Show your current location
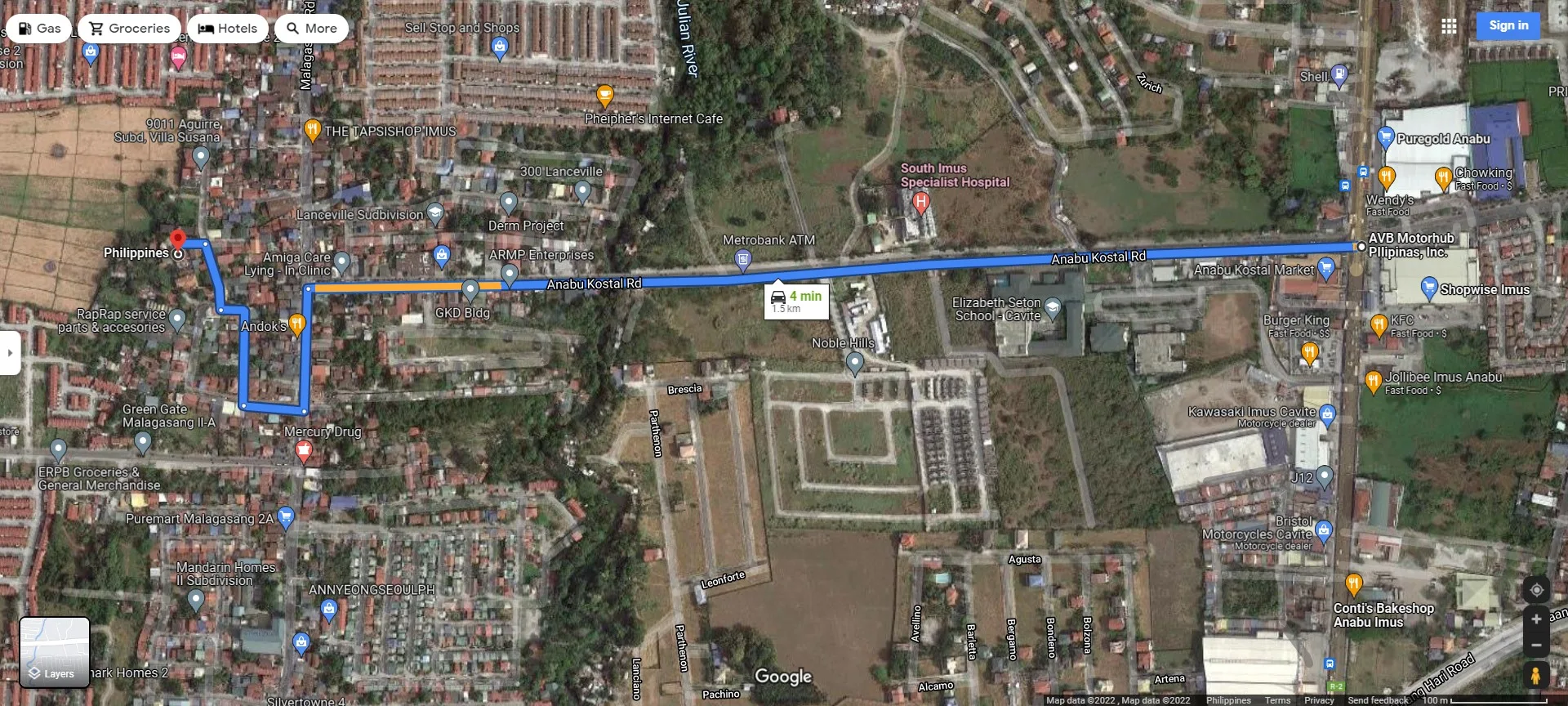1568x706 pixels. (x=1536, y=590)
